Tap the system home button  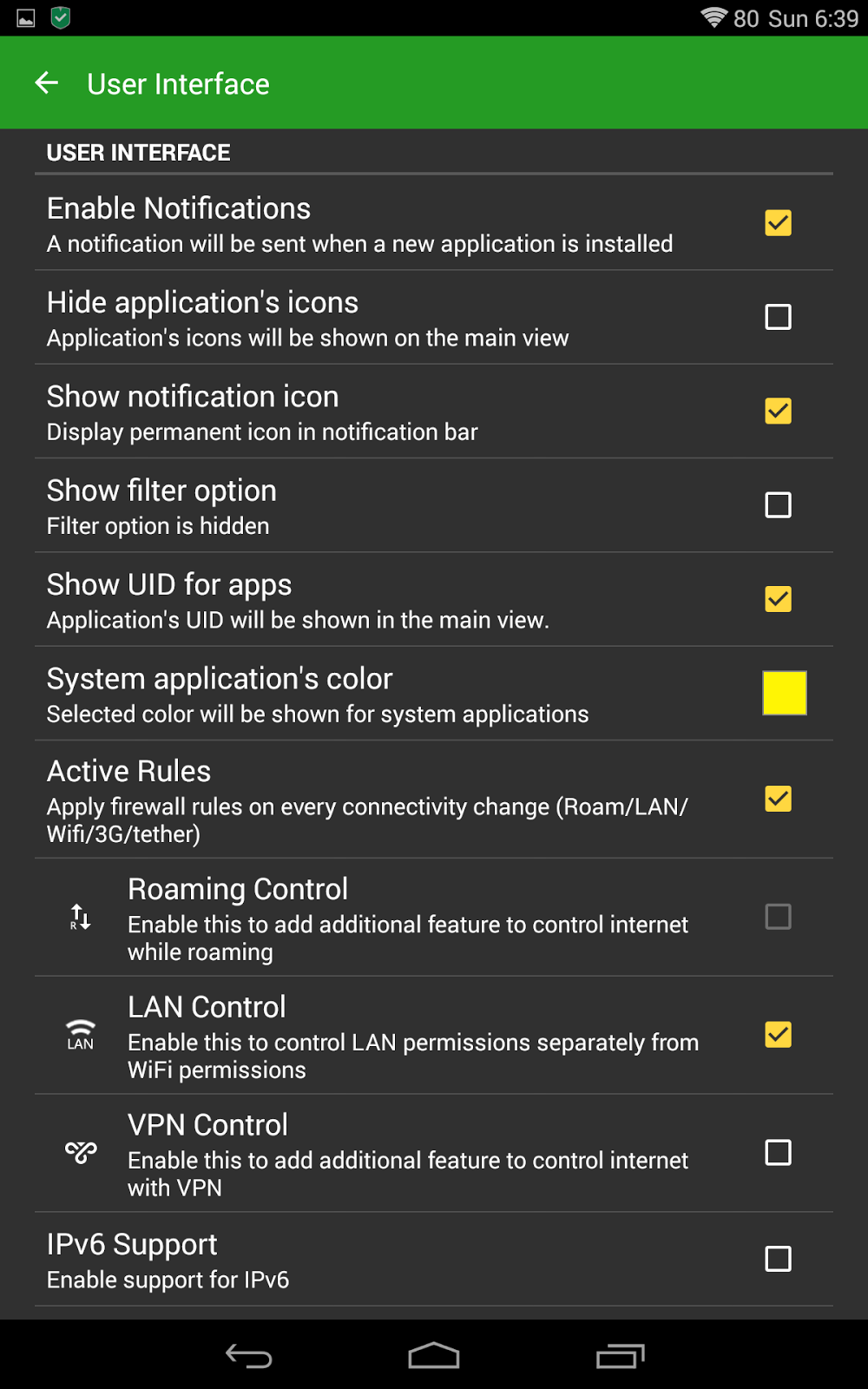coord(434,1355)
